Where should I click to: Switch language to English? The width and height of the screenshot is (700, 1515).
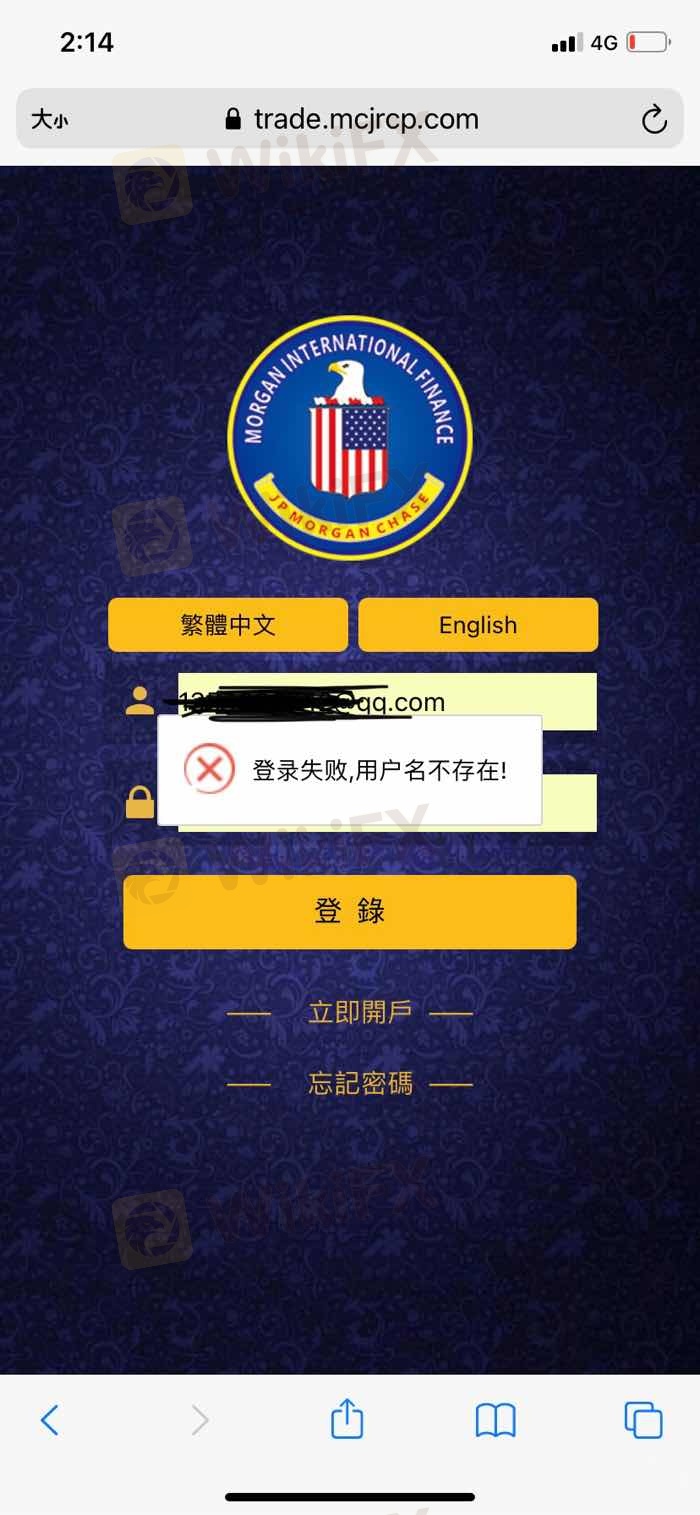tap(478, 625)
